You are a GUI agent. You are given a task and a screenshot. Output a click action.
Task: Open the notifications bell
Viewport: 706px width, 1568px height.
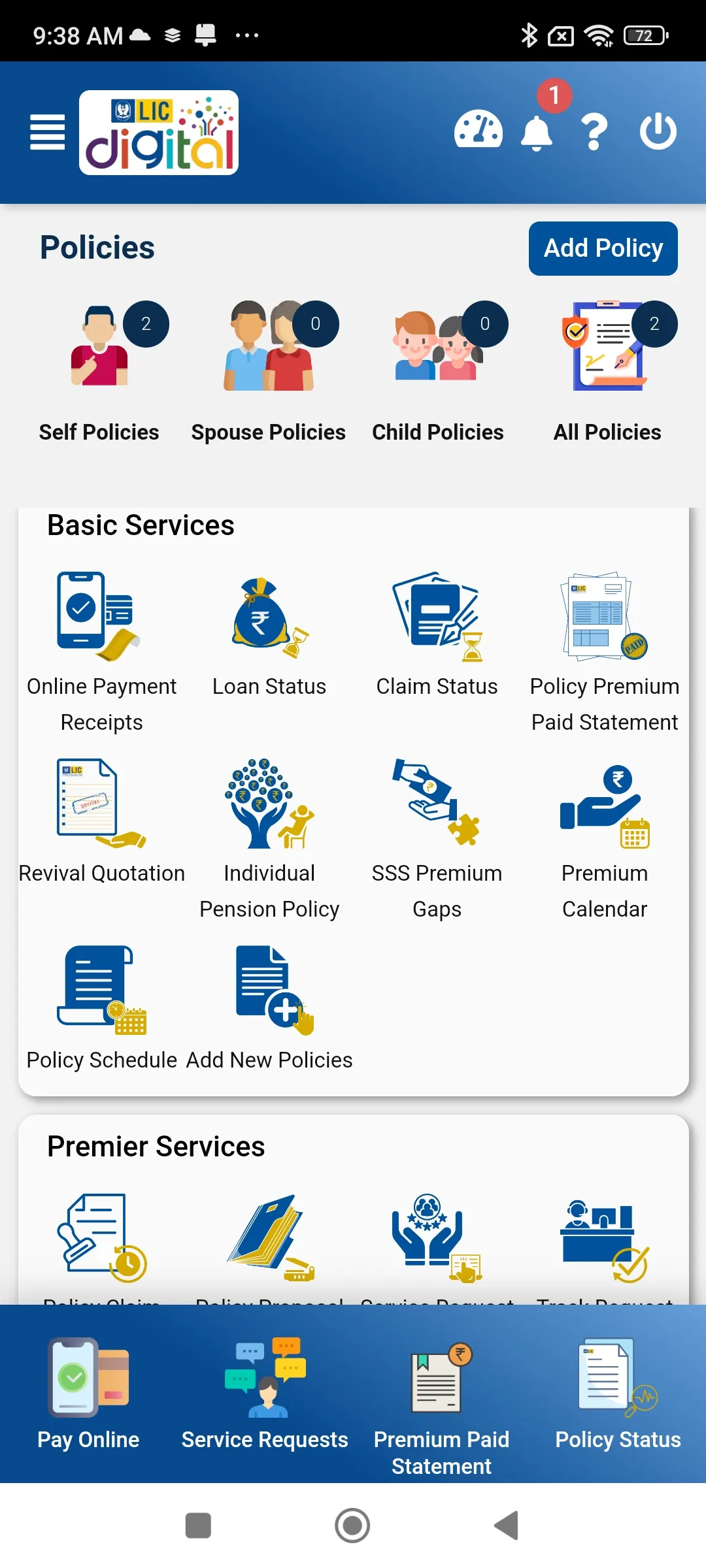pyautogui.click(x=536, y=133)
